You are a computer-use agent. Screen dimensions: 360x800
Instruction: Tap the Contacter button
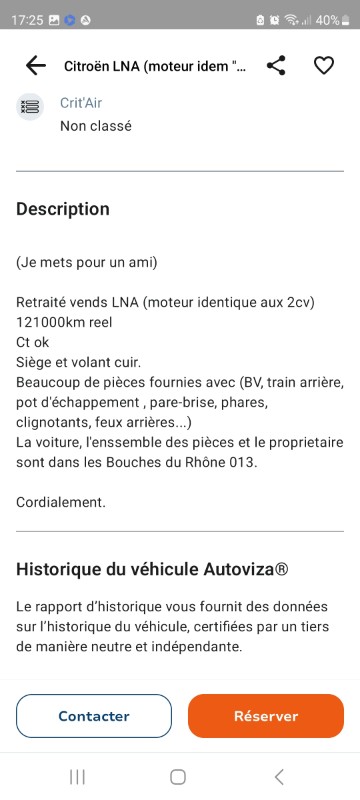pos(94,716)
